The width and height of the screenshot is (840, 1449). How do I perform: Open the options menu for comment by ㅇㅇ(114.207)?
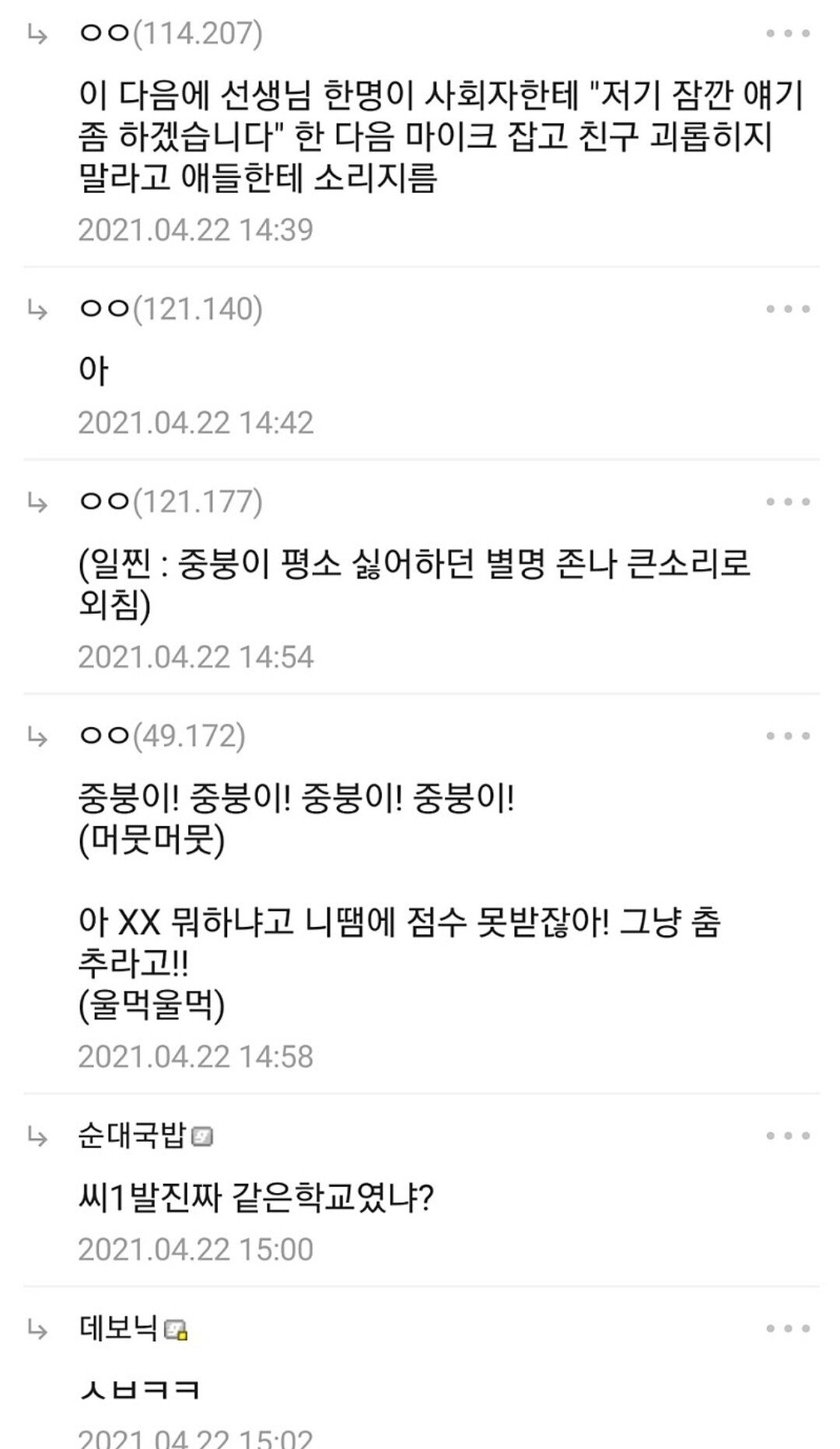[x=788, y=33]
